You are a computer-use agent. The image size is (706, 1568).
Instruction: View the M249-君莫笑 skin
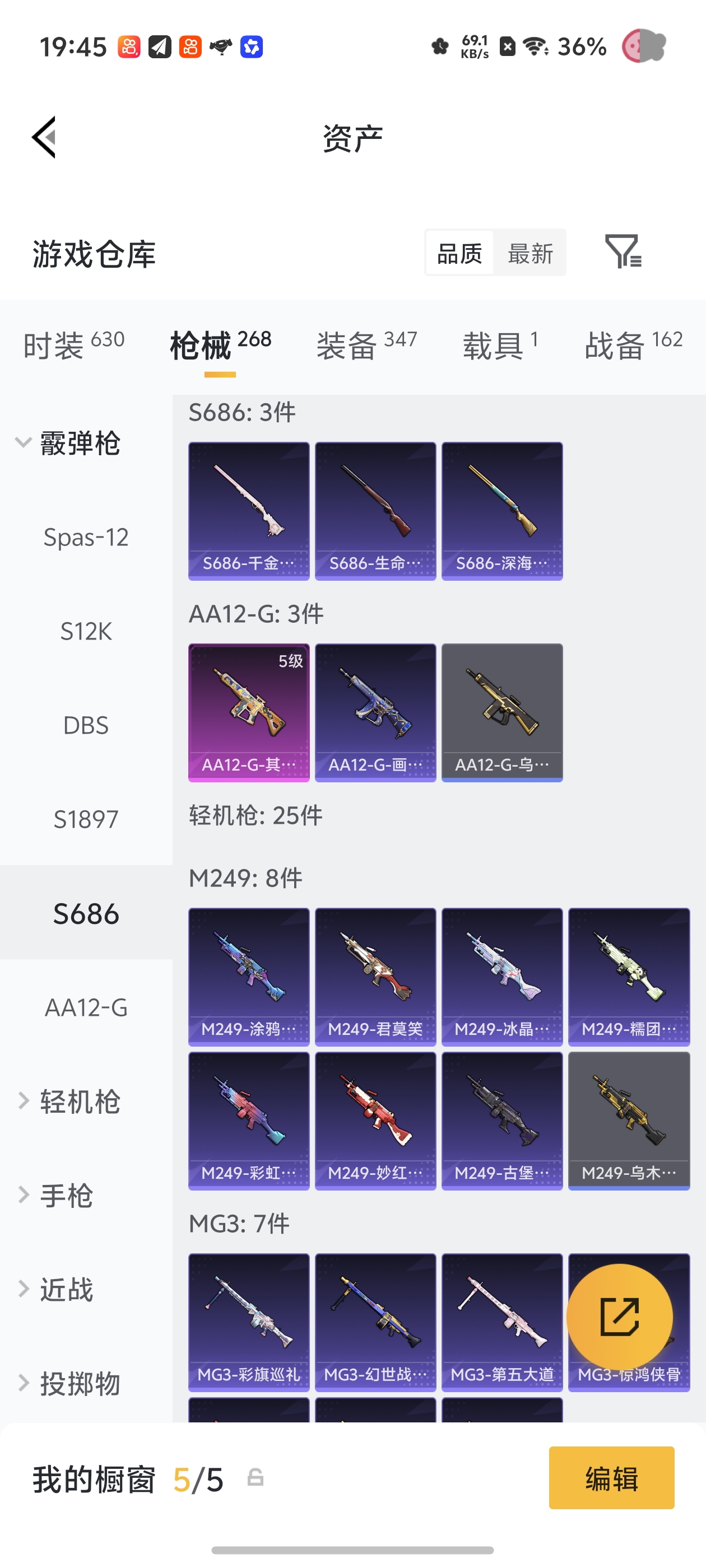375,977
